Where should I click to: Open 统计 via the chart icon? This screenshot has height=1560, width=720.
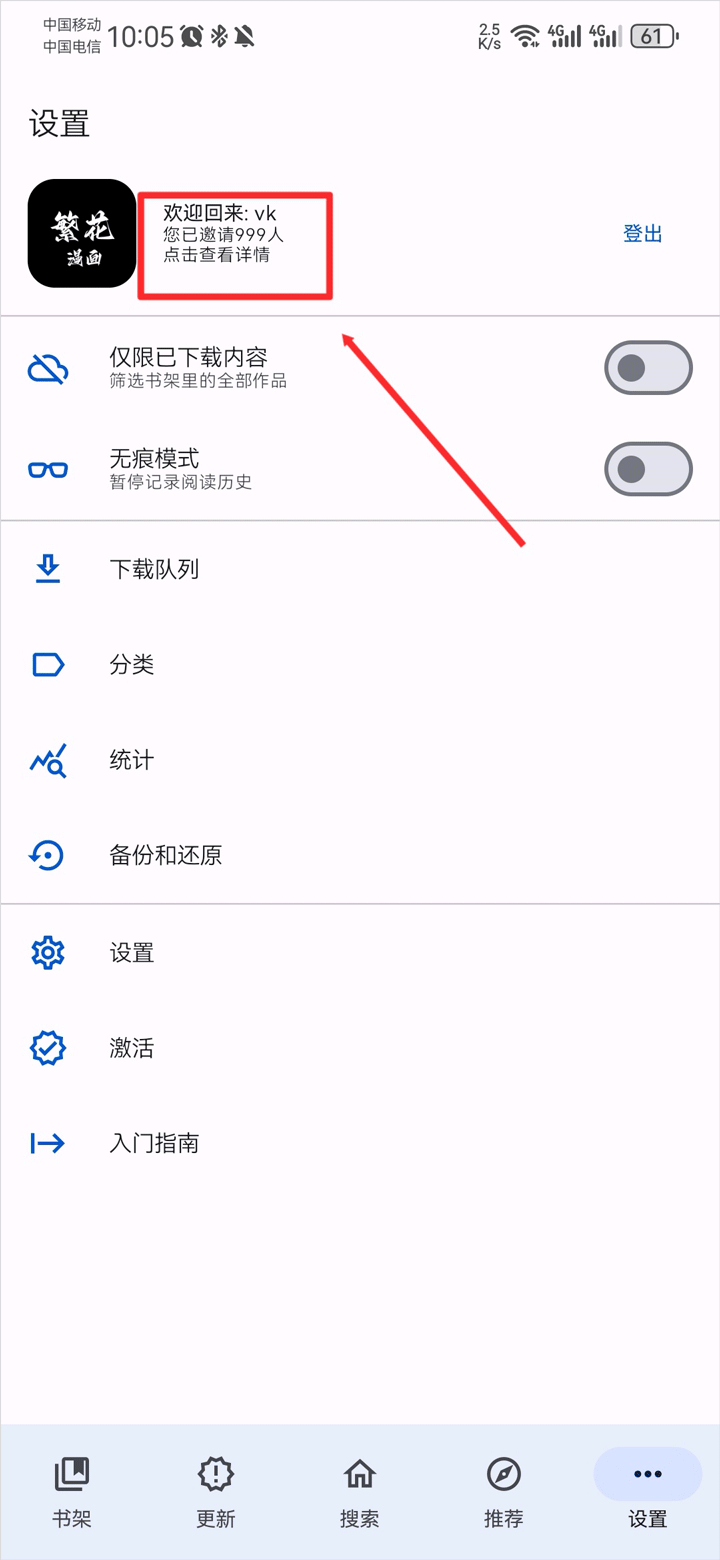pyautogui.click(x=47, y=759)
